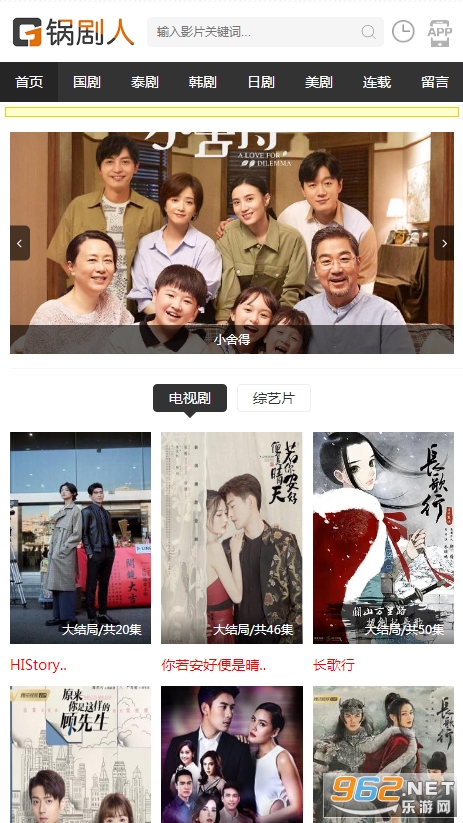
Task: Show next banner slide
Action: (444, 243)
